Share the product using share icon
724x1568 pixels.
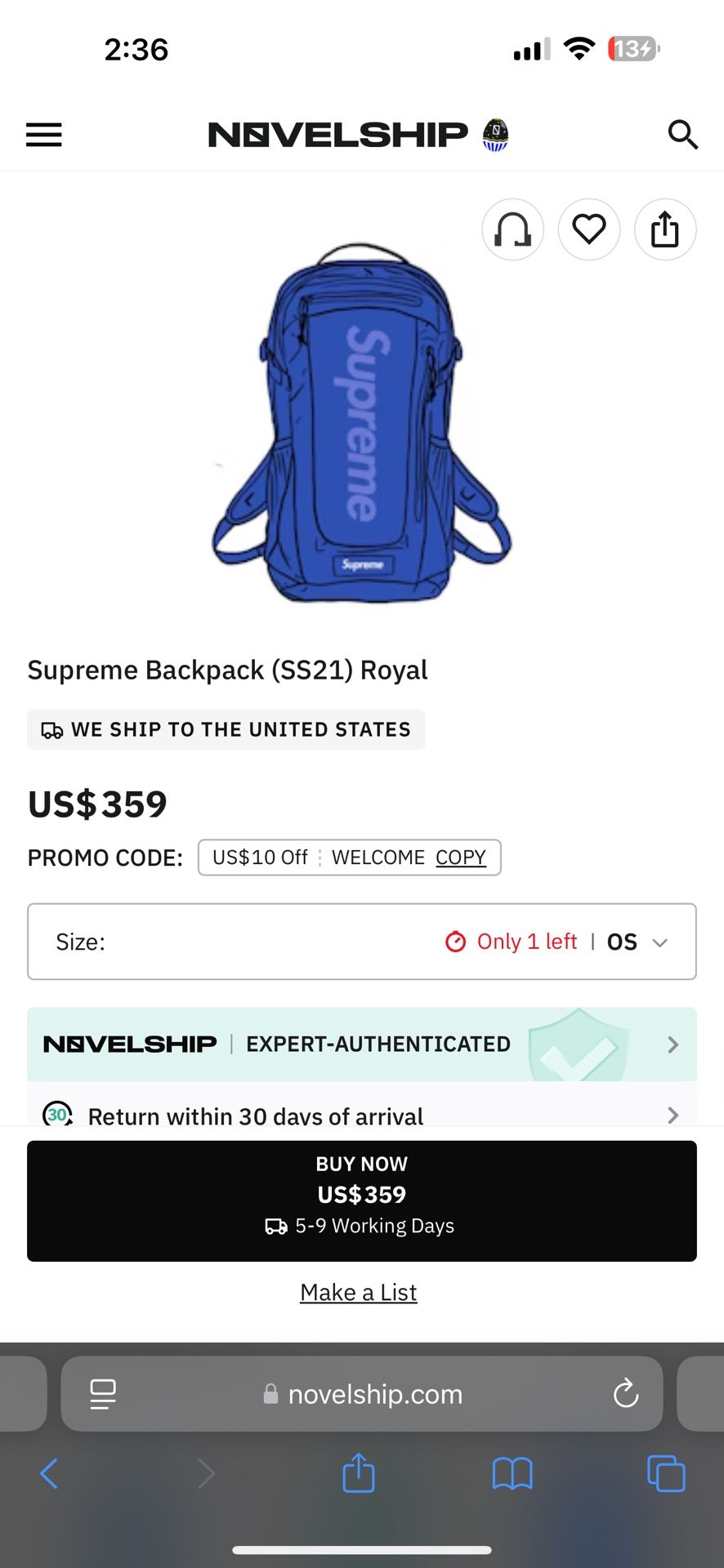click(x=665, y=229)
